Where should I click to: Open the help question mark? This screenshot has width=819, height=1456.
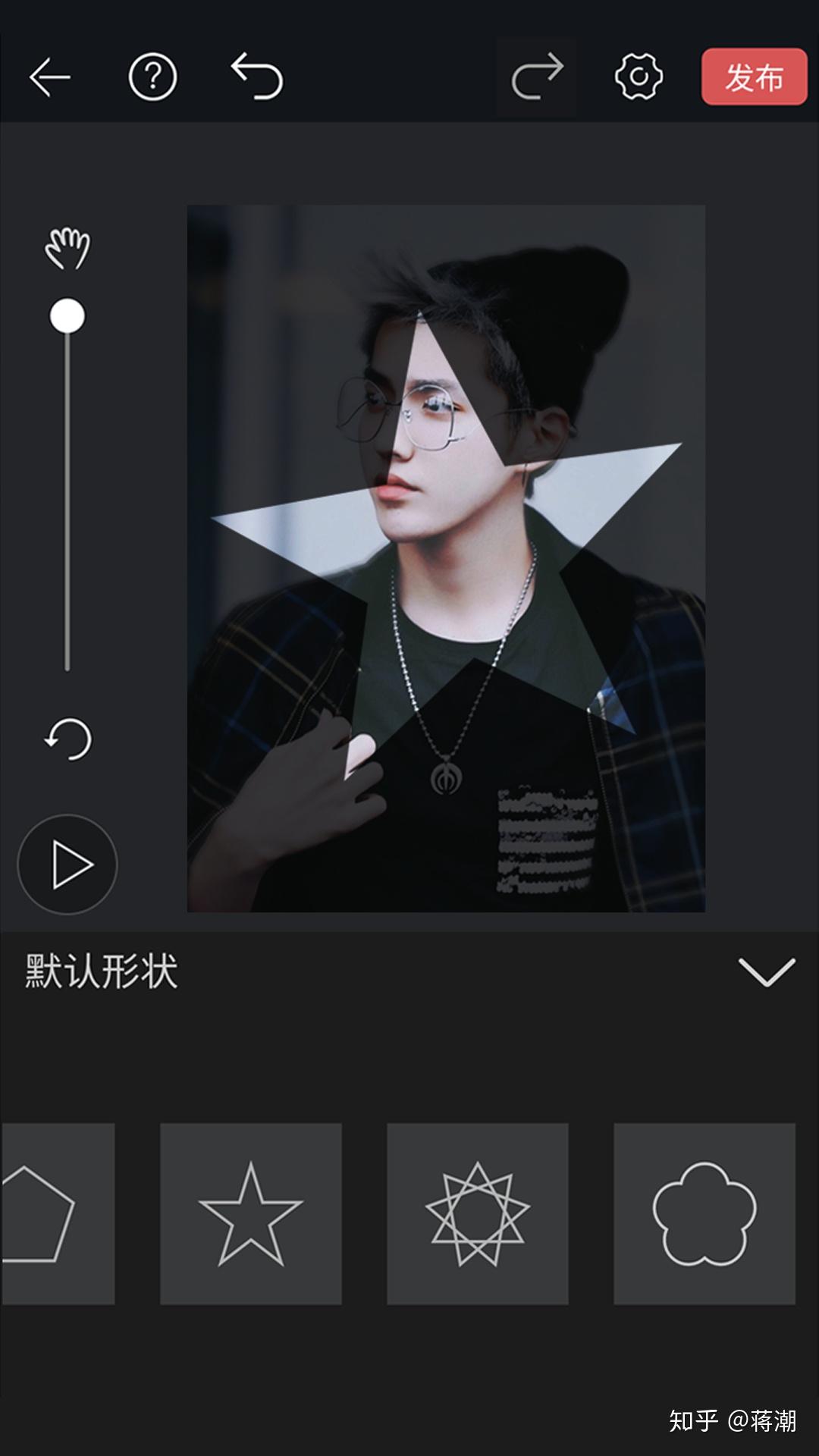click(152, 77)
